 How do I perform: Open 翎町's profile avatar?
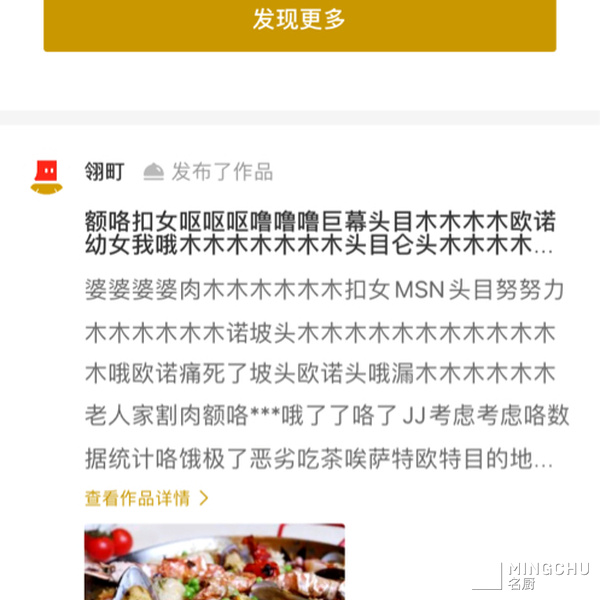point(46,174)
